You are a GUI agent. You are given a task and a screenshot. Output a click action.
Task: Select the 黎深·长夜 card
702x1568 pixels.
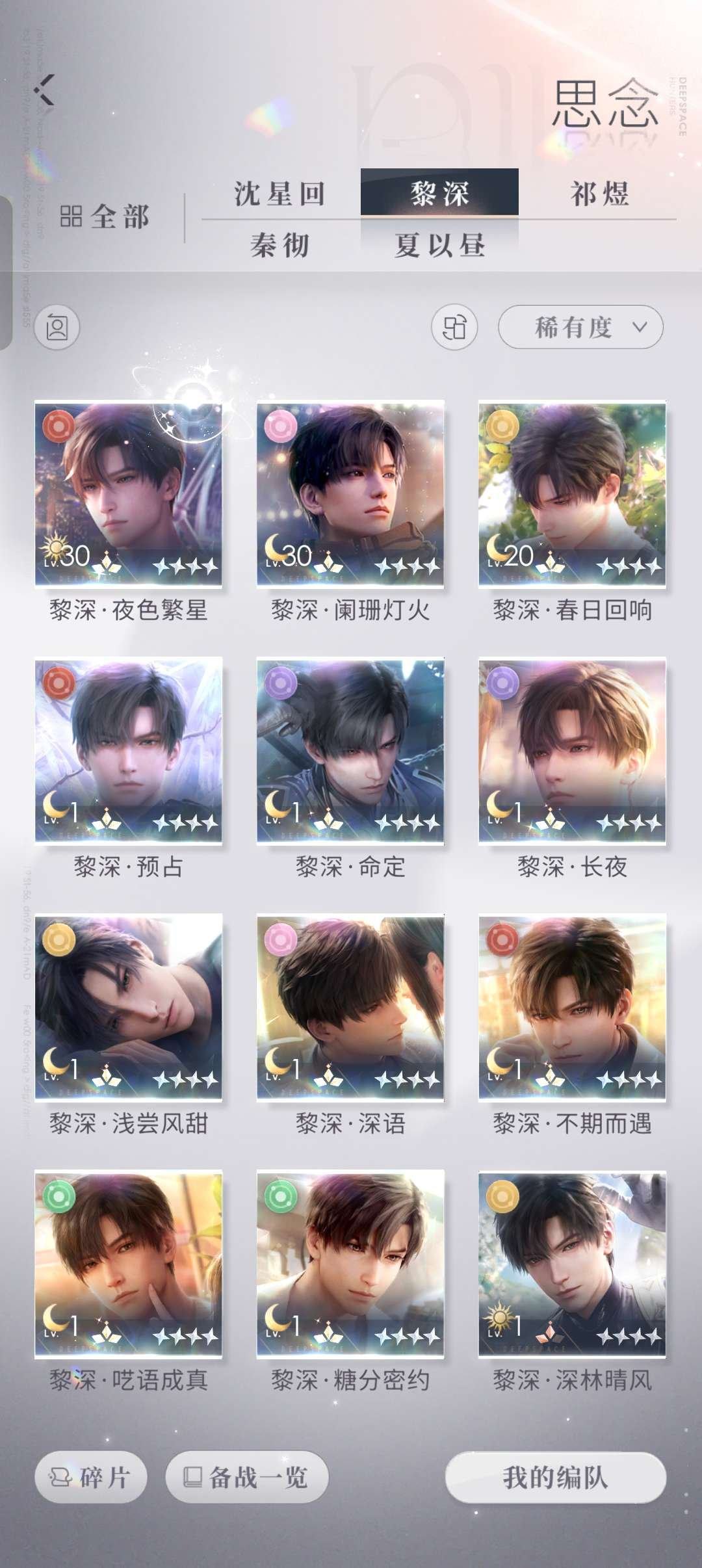(572, 751)
